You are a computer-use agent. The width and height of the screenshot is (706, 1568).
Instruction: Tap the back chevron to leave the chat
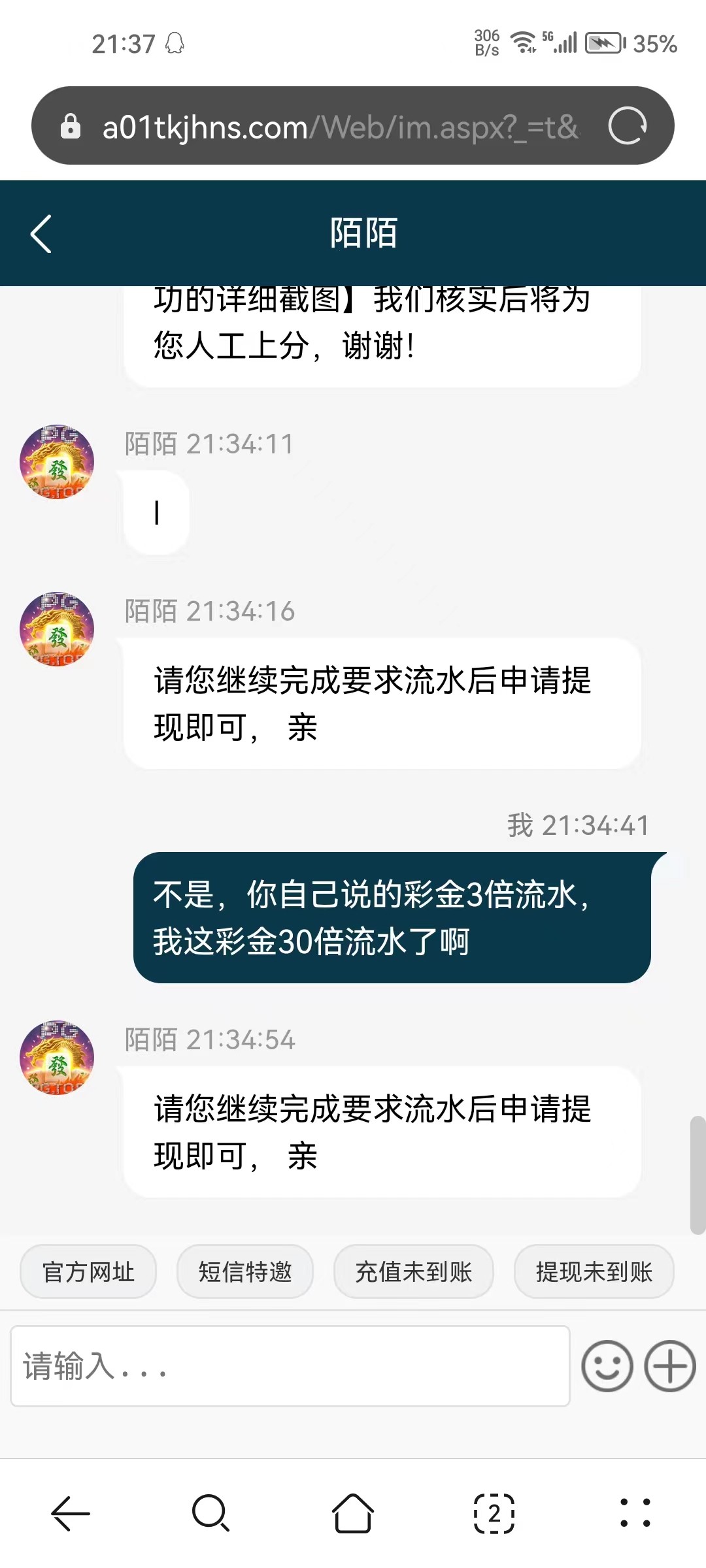point(41,234)
